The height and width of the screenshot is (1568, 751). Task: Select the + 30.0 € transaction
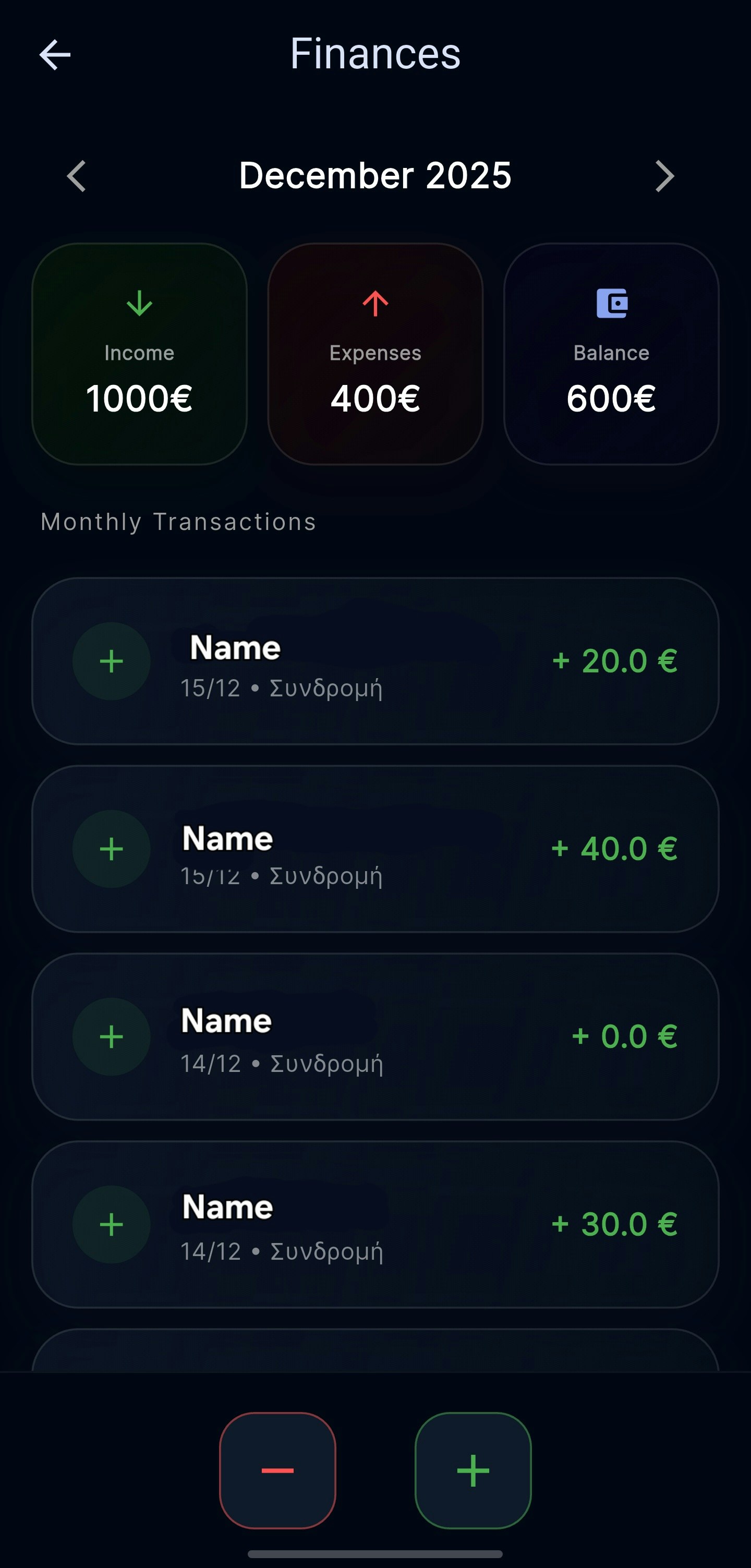pyautogui.click(x=375, y=1224)
